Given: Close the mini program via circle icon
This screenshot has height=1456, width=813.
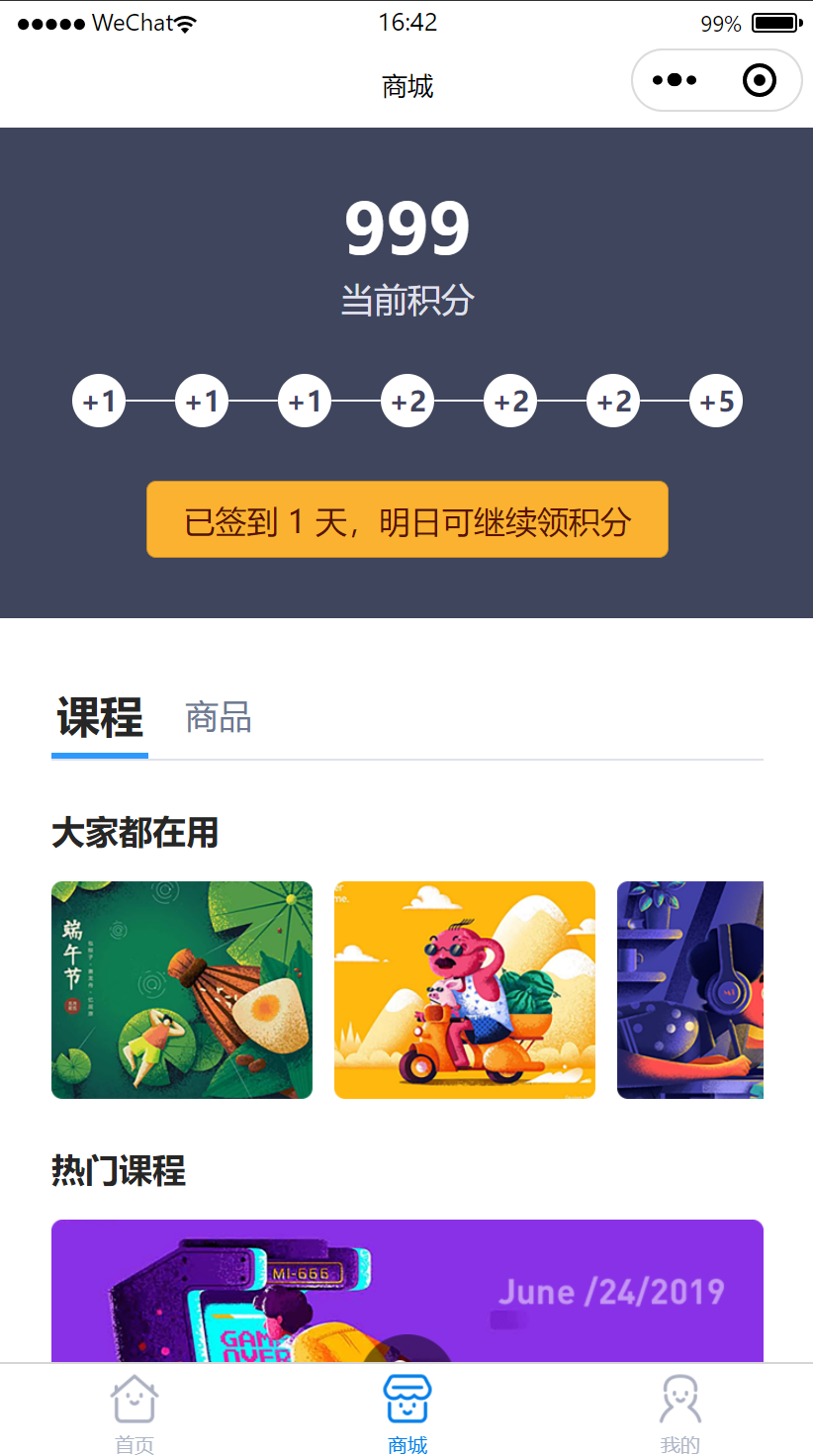Looking at the screenshot, I should pyautogui.click(x=759, y=80).
